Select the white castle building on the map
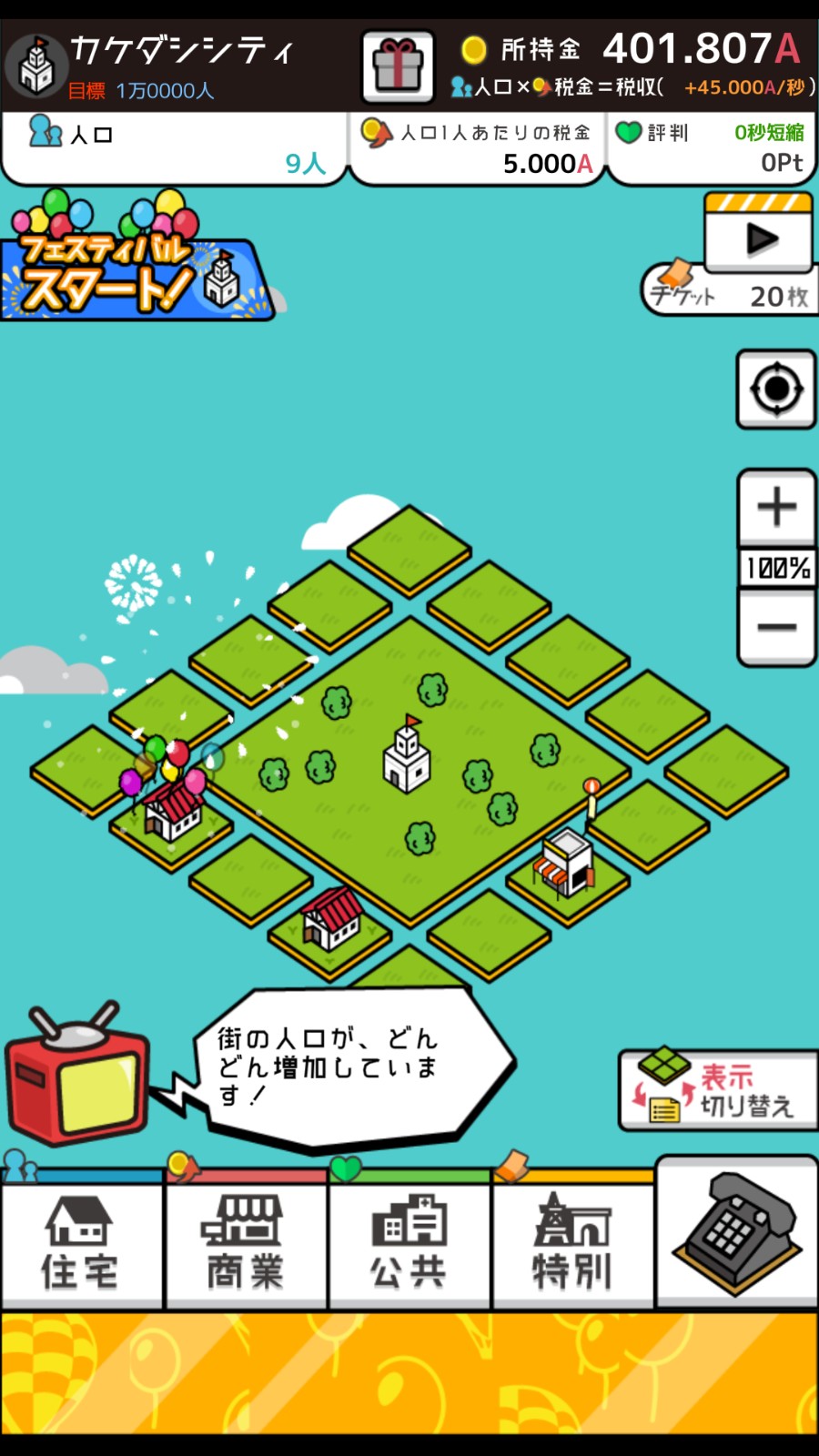The height and width of the screenshot is (1456, 819). point(407,757)
